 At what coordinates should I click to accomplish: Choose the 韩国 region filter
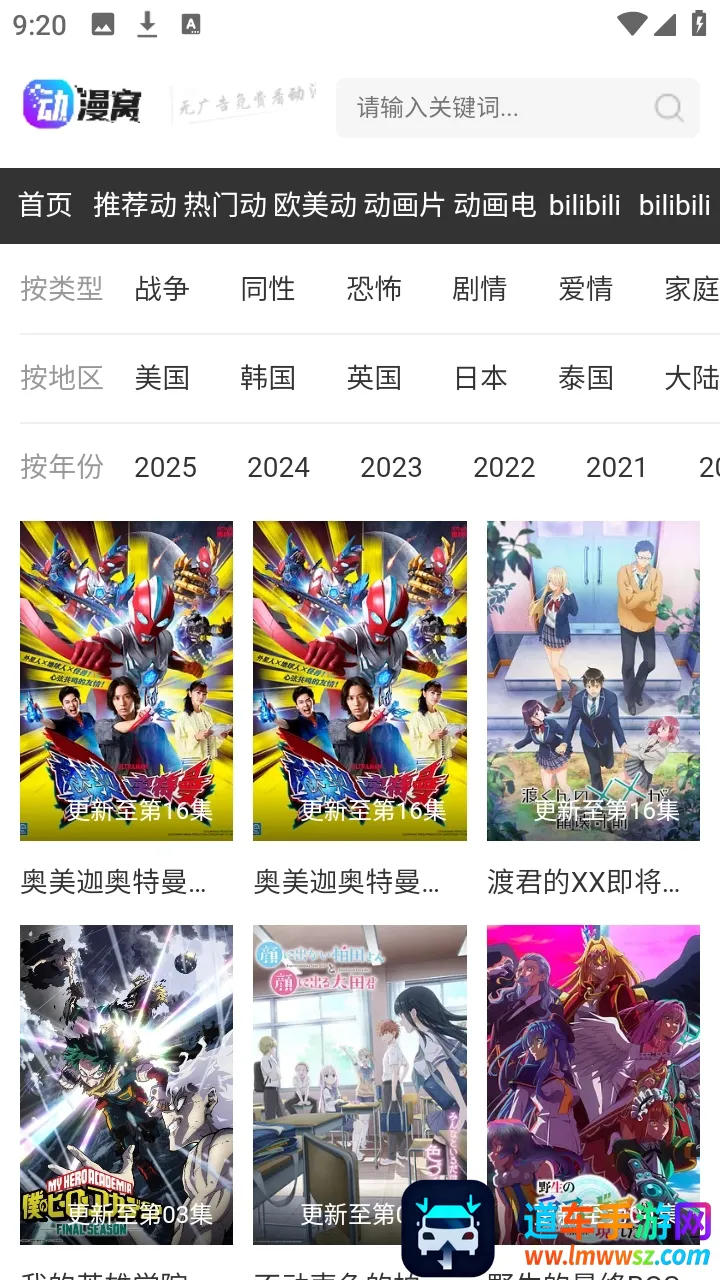pos(268,378)
